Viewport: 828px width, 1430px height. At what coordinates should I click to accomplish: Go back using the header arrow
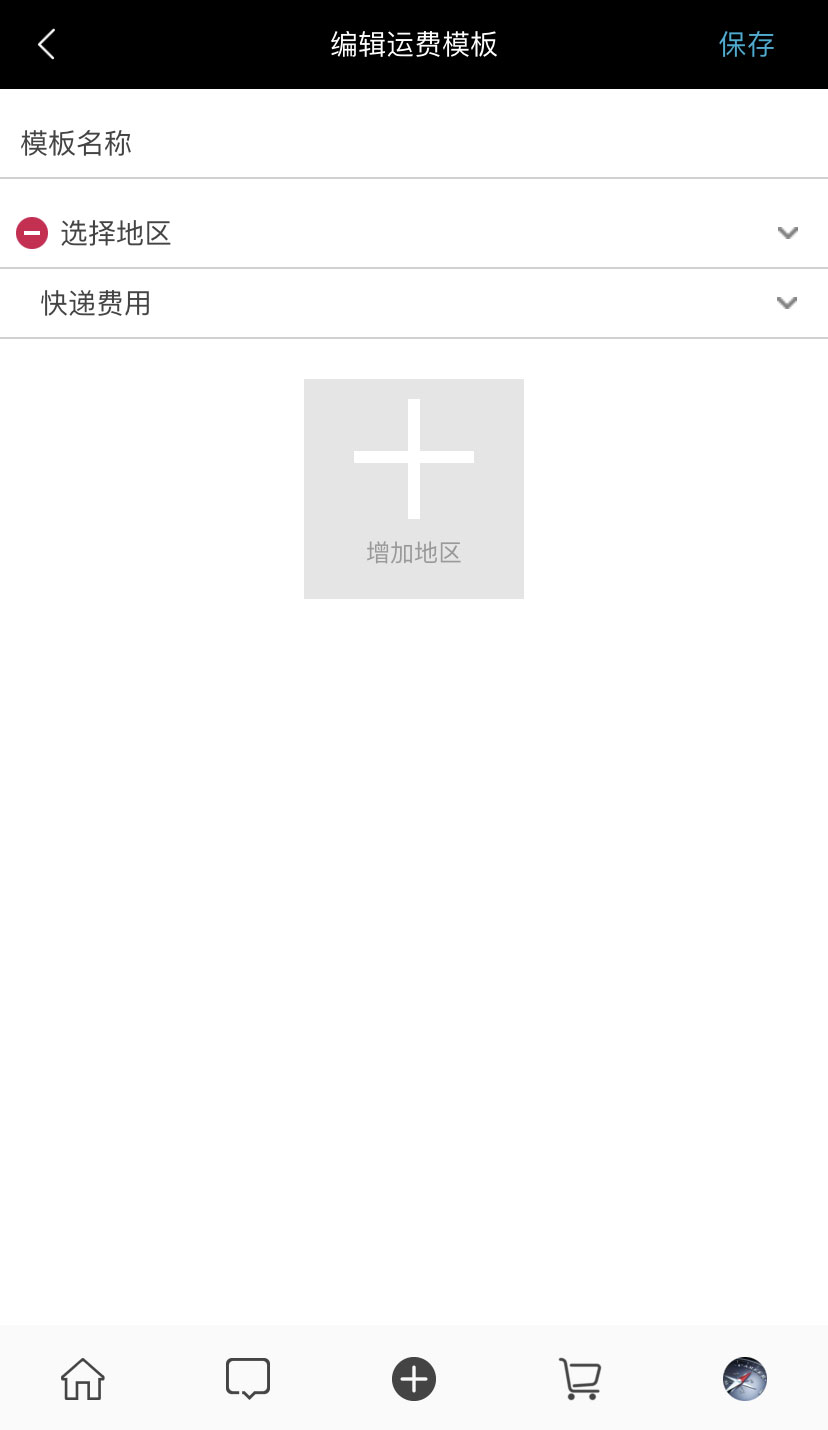pyautogui.click(x=46, y=44)
